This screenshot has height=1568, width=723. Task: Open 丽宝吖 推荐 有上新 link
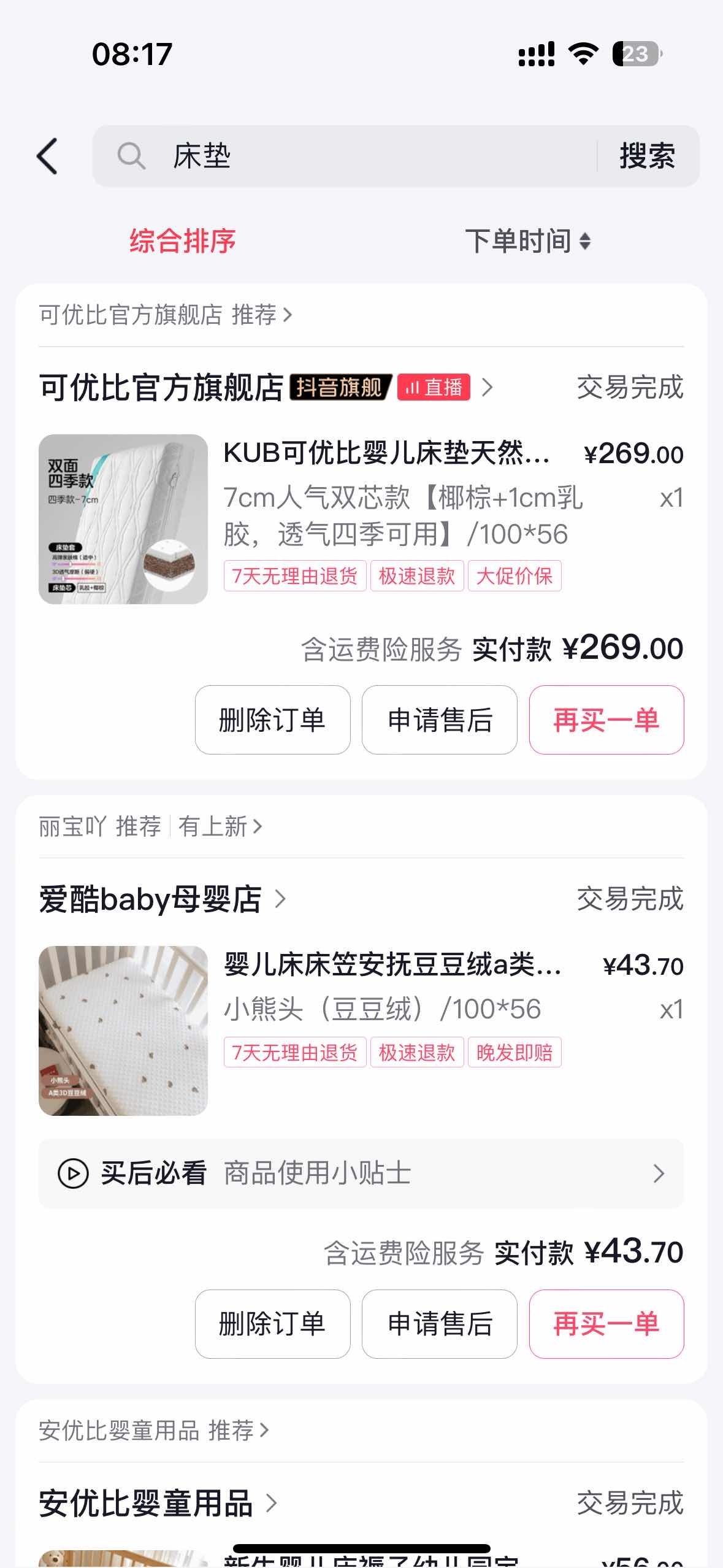pos(151,826)
